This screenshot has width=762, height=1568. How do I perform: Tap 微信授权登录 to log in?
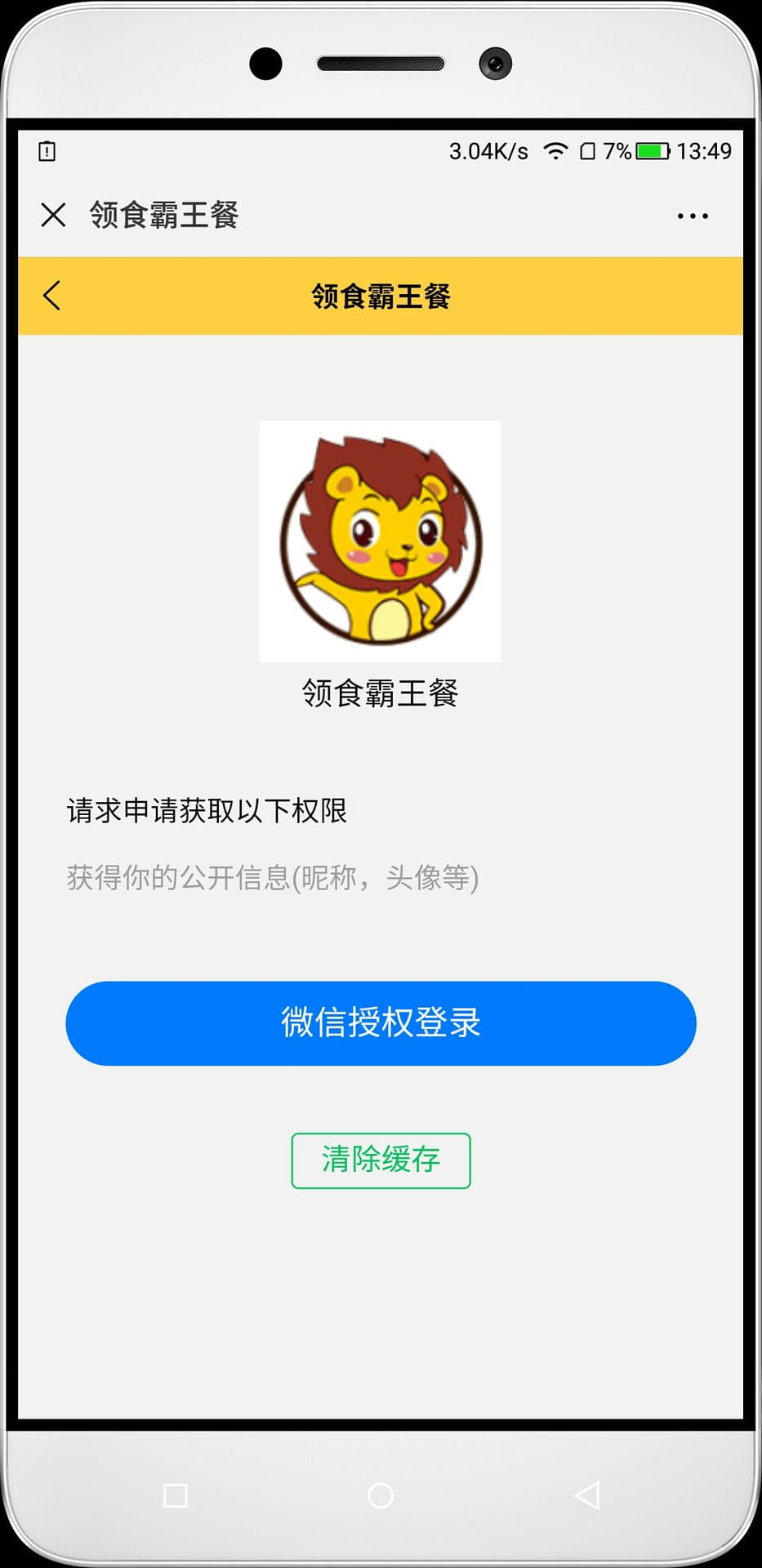[381, 1022]
